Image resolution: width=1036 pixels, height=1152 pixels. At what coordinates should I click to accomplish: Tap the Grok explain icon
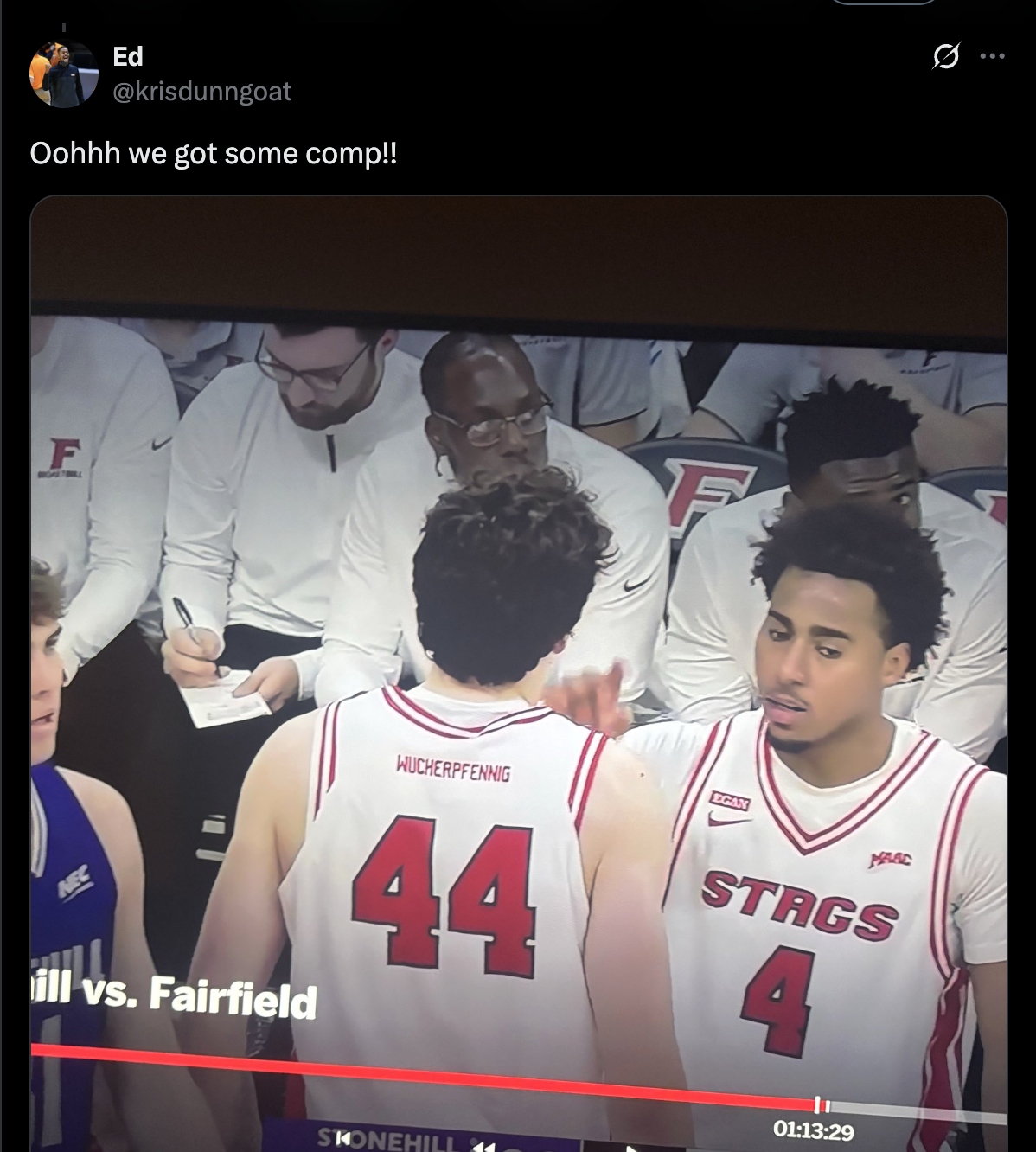(945, 56)
